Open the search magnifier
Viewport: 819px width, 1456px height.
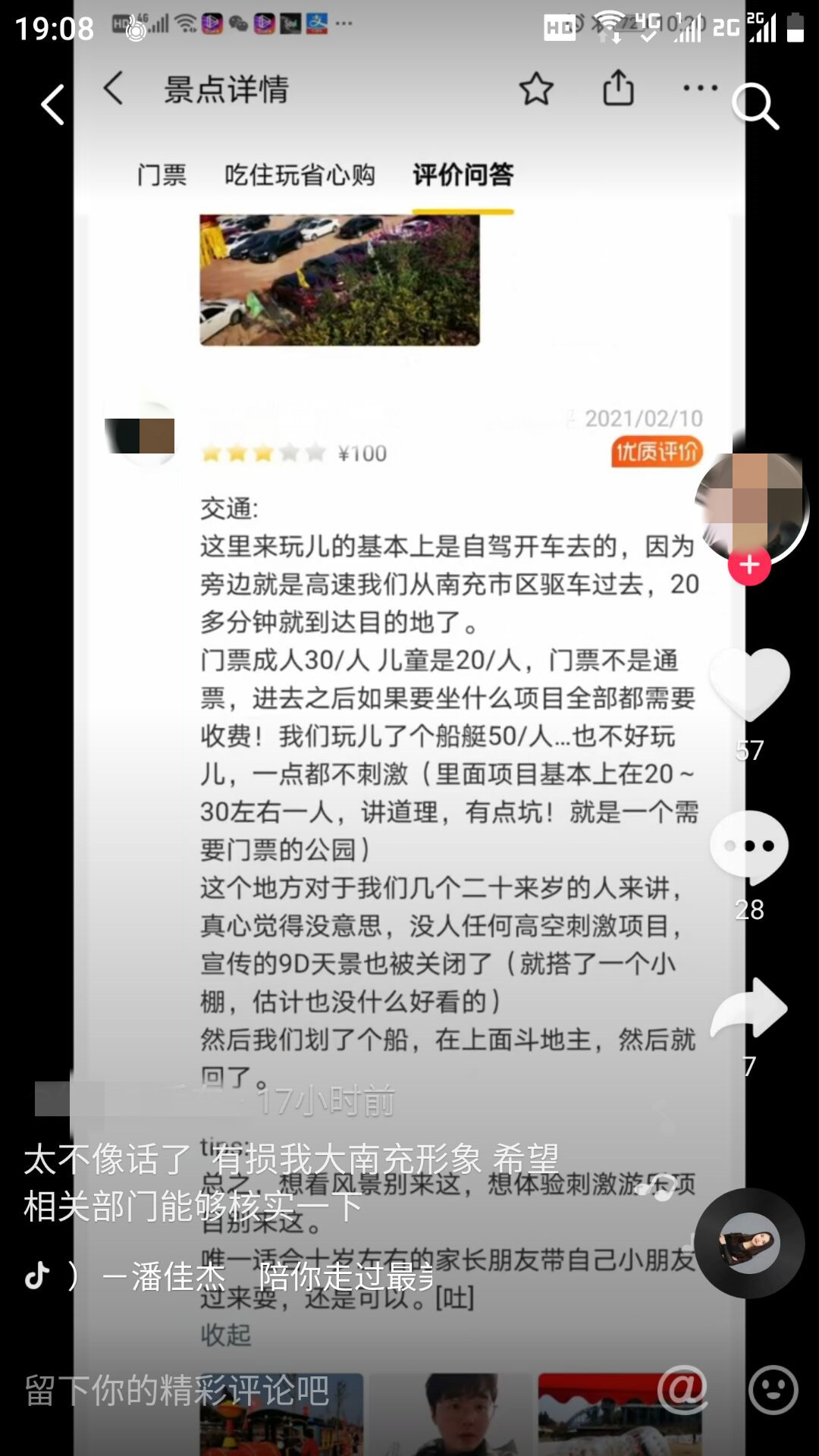(x=755, y=105)
